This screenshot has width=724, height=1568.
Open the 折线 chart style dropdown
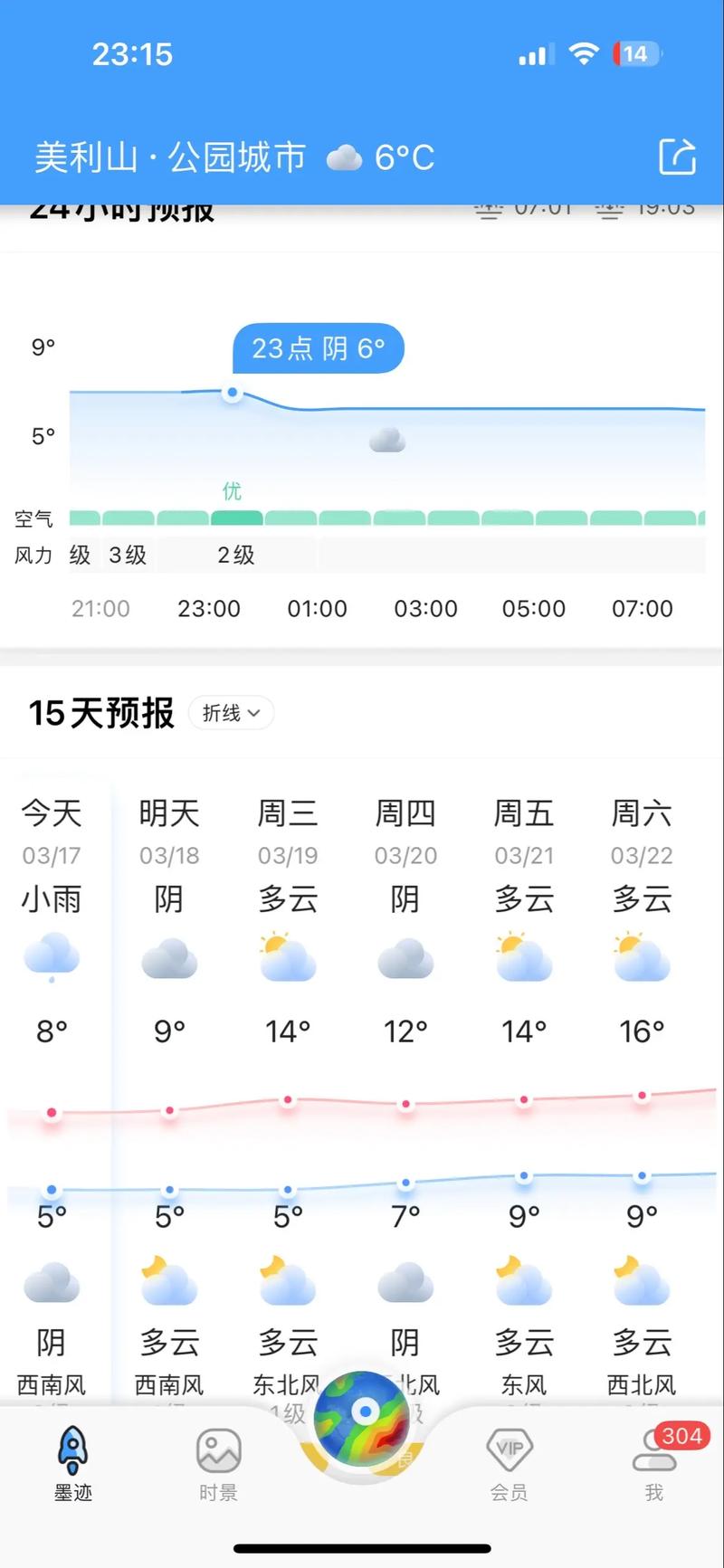(230, 713)
